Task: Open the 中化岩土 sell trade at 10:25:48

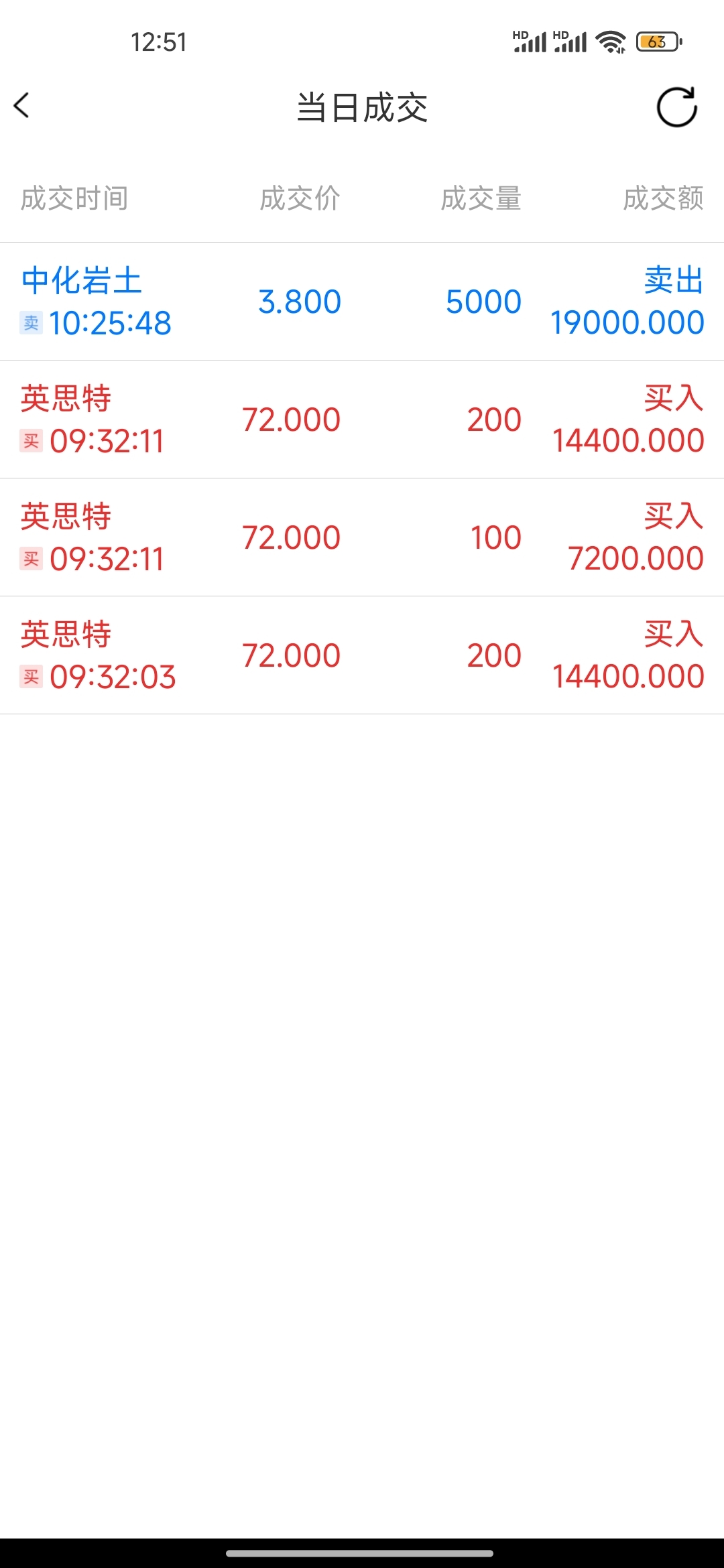Action: 362,302
